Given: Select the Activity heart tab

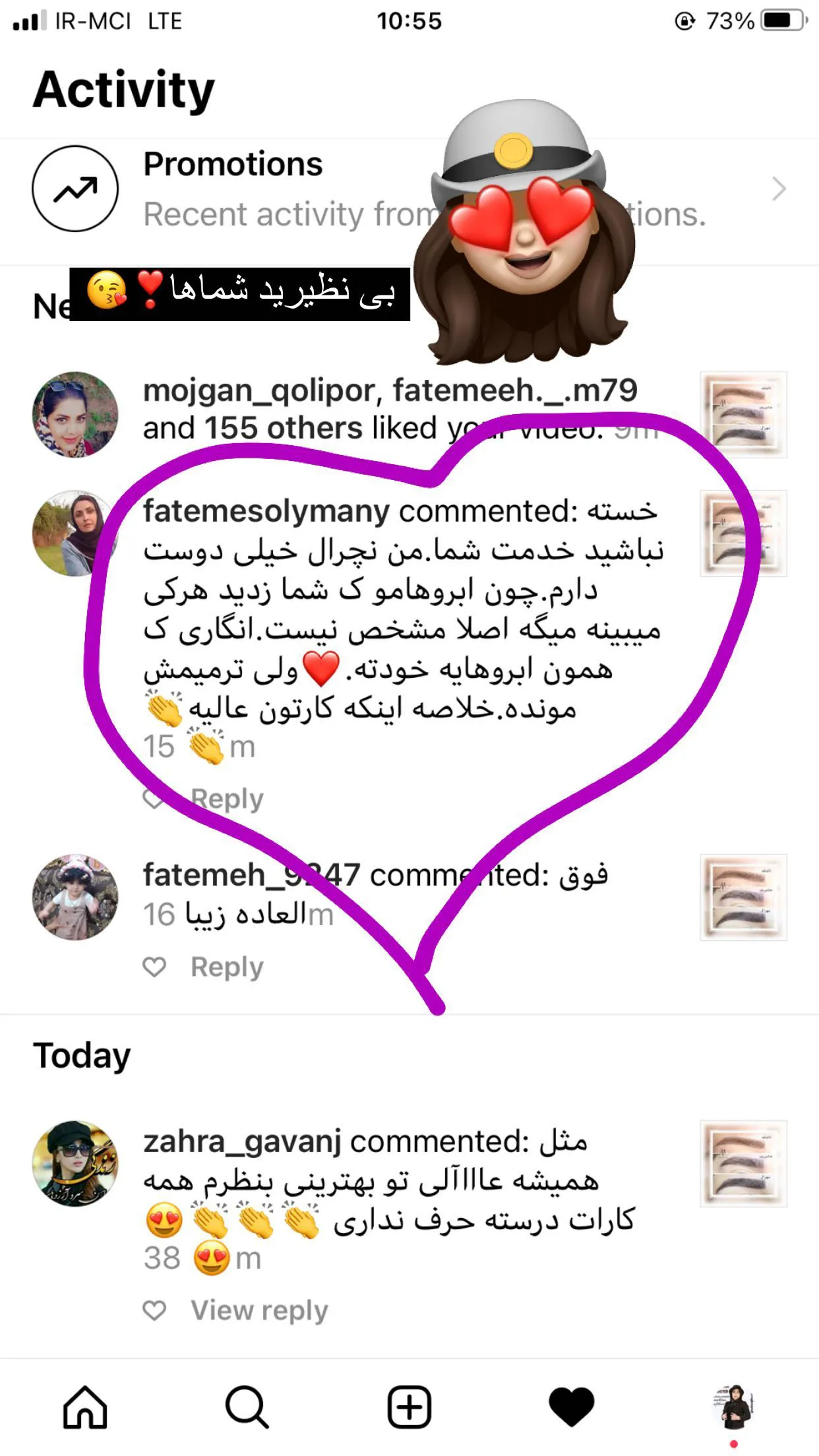Looking at the screenshot, I should pyautogui.click(x=572, y=1407).
